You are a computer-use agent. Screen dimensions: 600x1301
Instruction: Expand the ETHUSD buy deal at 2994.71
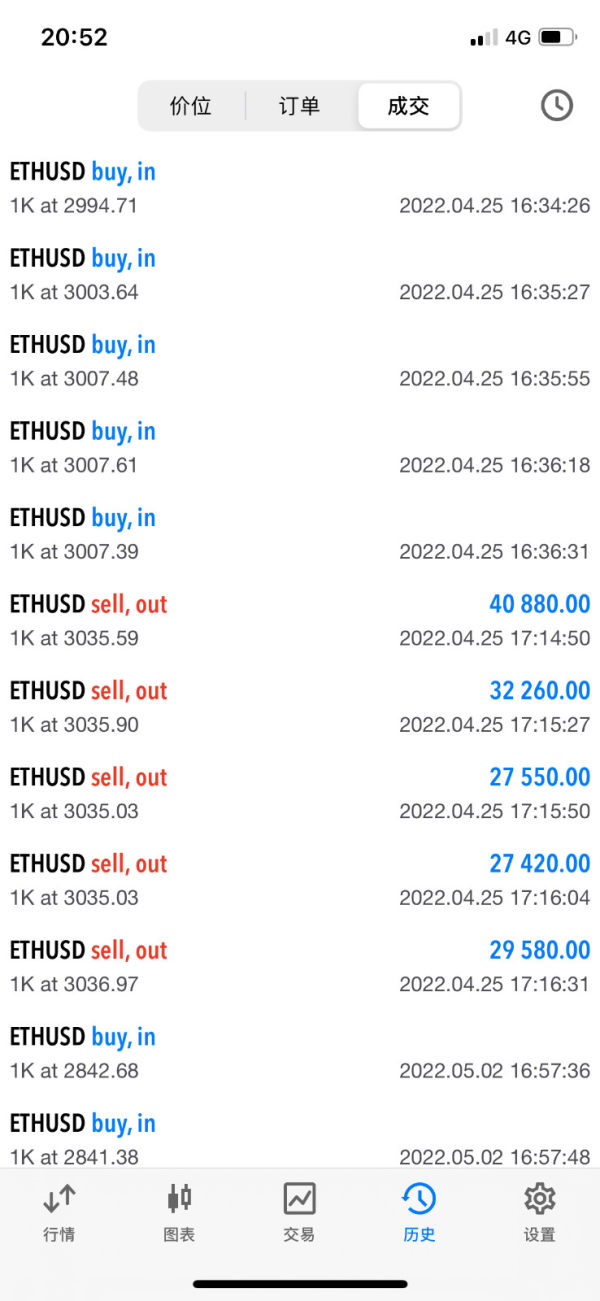[300, 189]
